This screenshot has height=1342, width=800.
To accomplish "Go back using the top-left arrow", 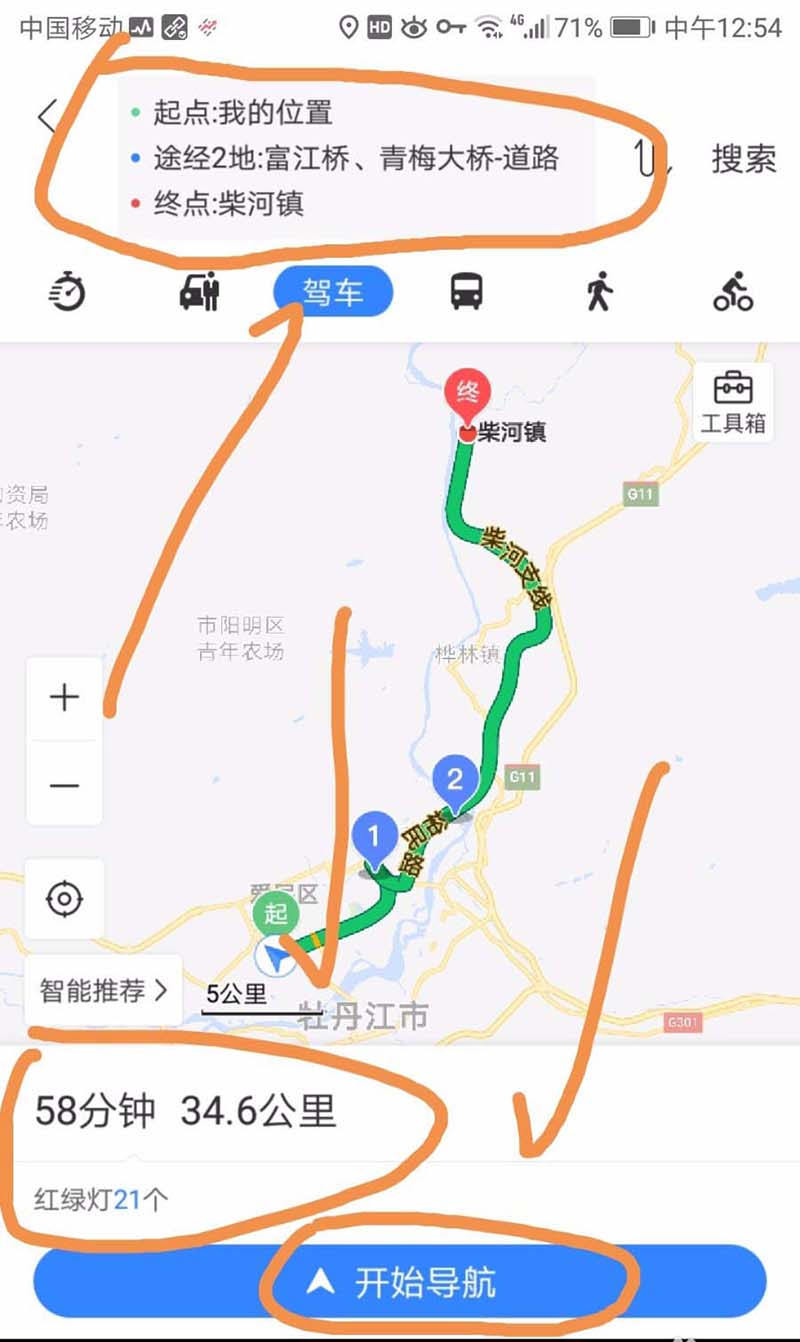I will pos(47,117).
